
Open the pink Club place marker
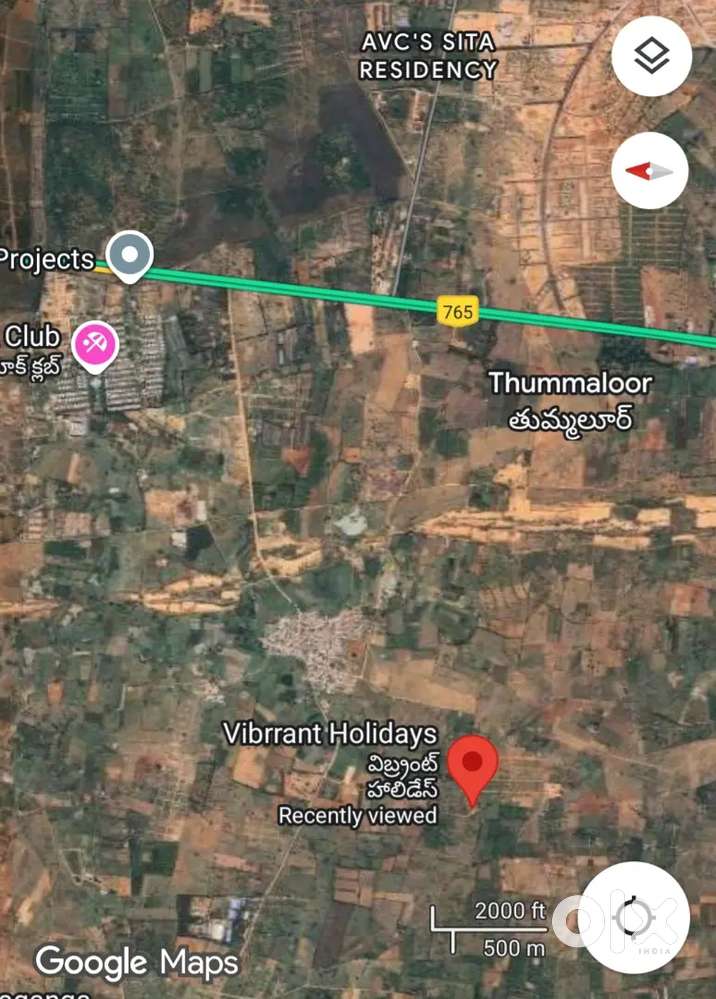pyautogui.click(x=95, y=346)
